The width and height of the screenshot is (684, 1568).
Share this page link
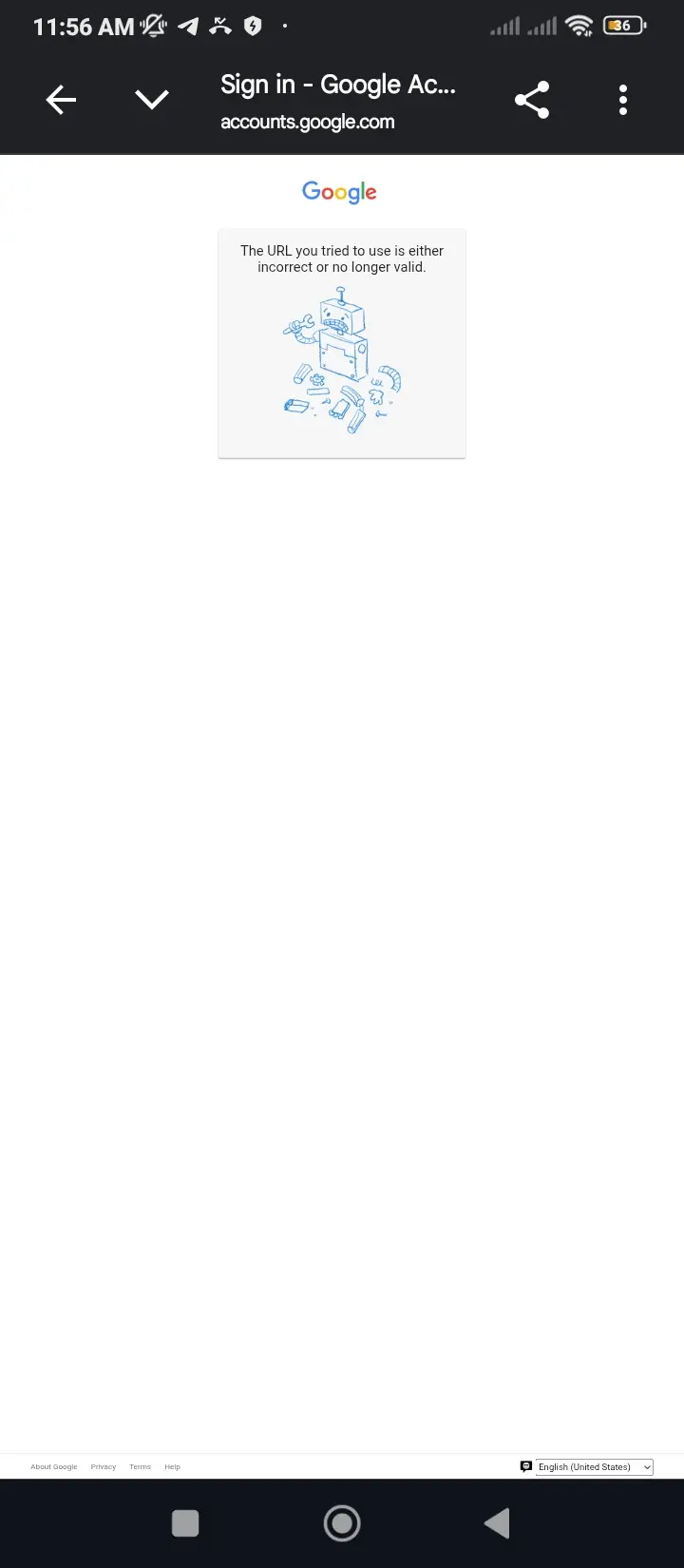click(532, 100)
